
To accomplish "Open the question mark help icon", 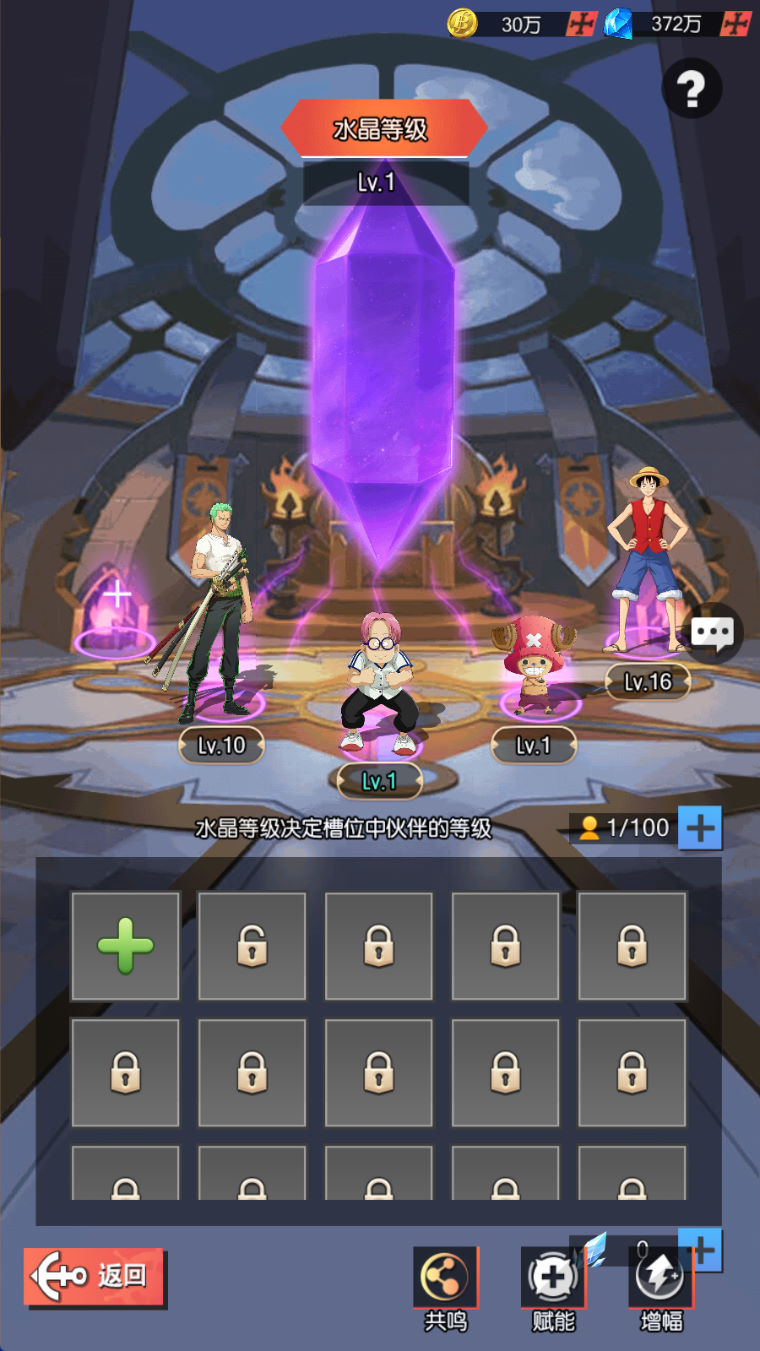I will pos(691,90).
